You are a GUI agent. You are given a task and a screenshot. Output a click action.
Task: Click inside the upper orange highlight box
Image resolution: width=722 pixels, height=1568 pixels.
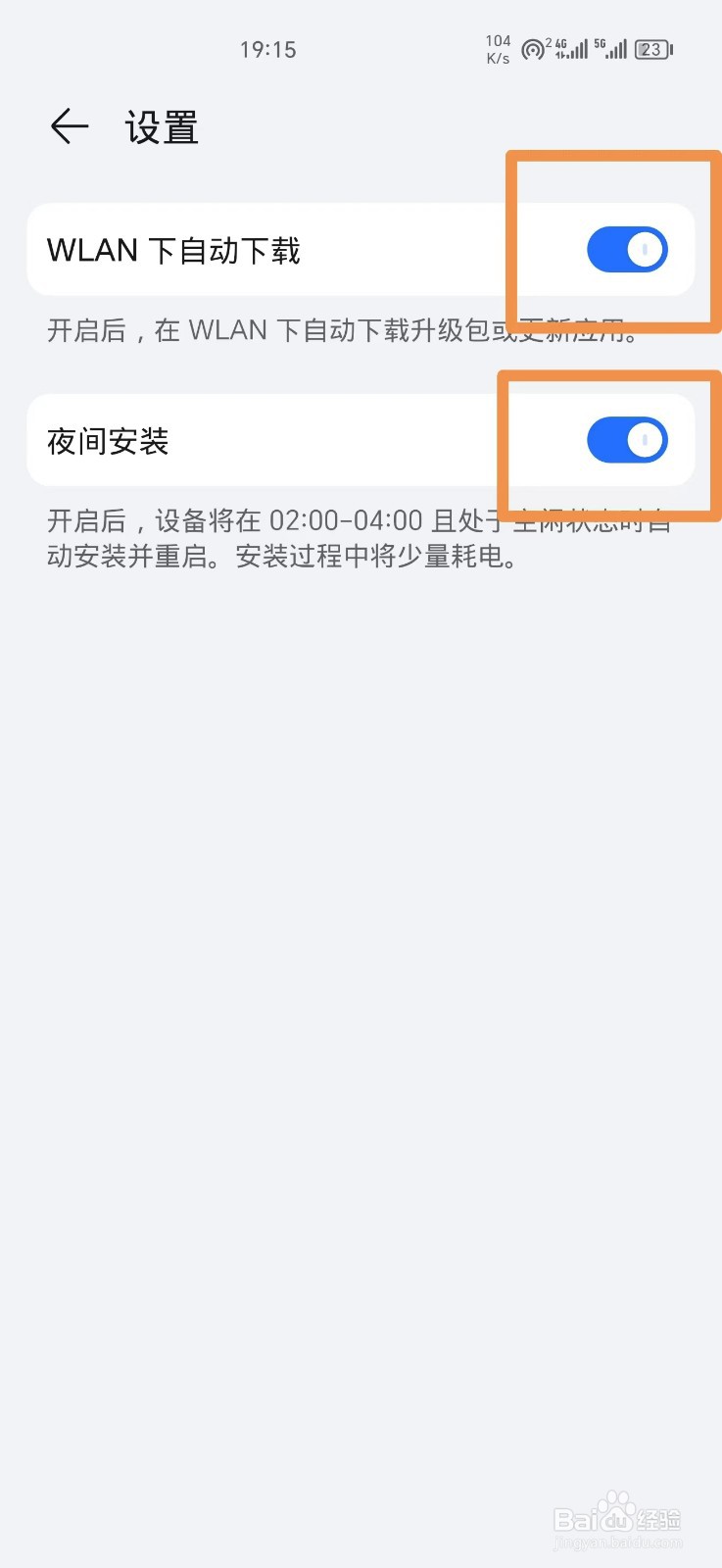612,242
